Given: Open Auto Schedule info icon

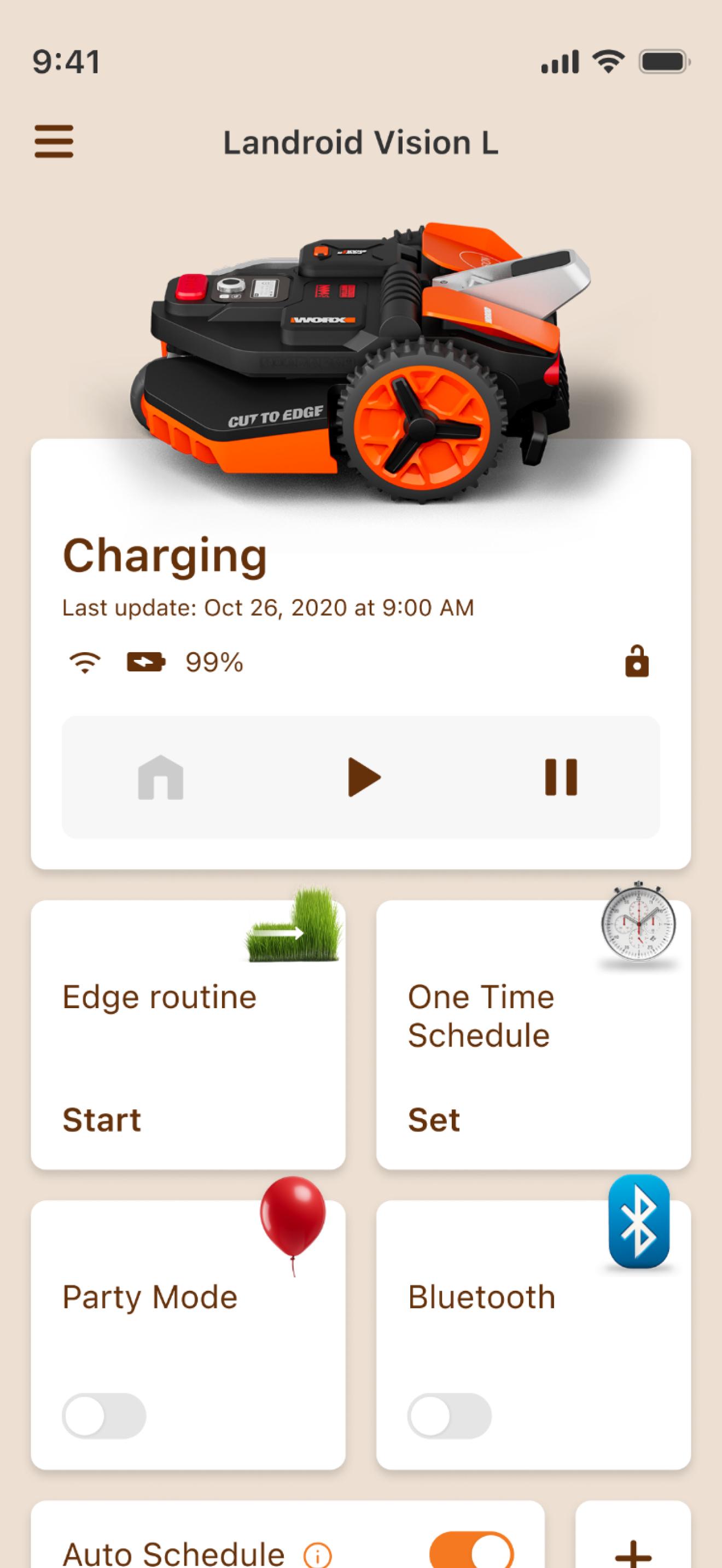Looking at the screenshot, I should (x=317, y=1555).
